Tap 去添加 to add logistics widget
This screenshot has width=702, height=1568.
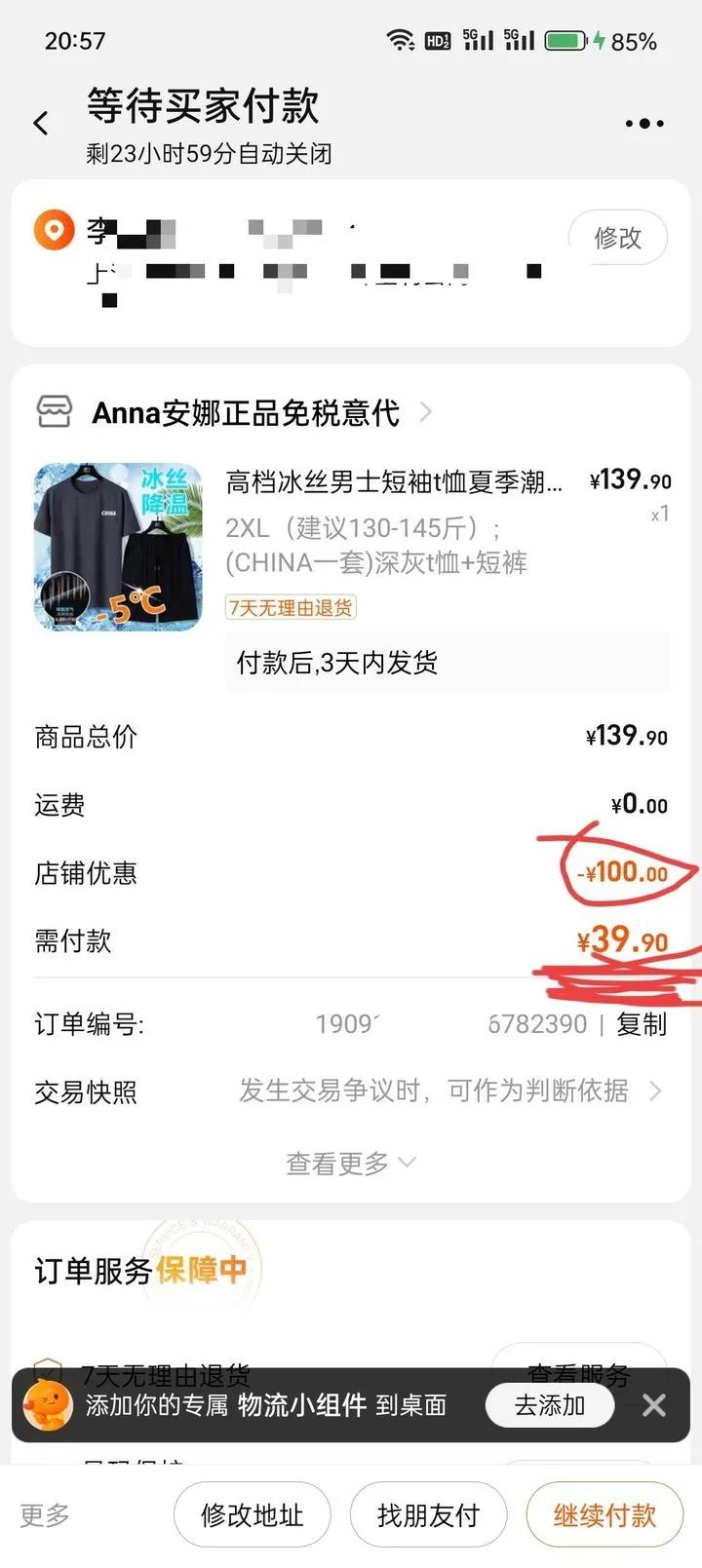(x=549, y=1405)
